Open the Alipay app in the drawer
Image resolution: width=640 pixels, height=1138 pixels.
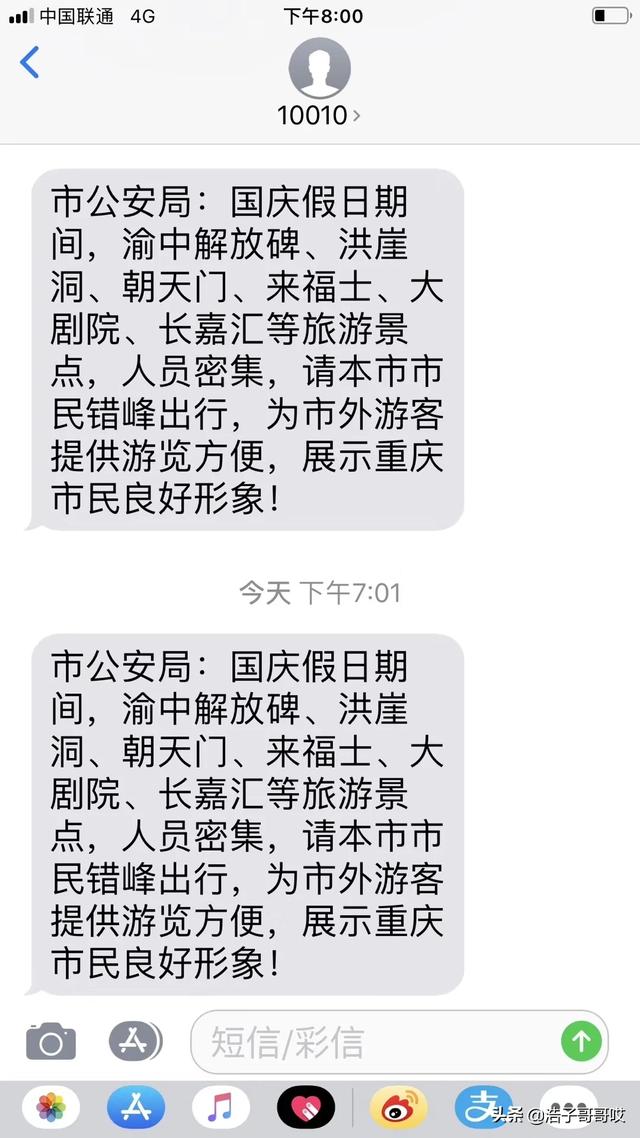(x=483, y=1108)
